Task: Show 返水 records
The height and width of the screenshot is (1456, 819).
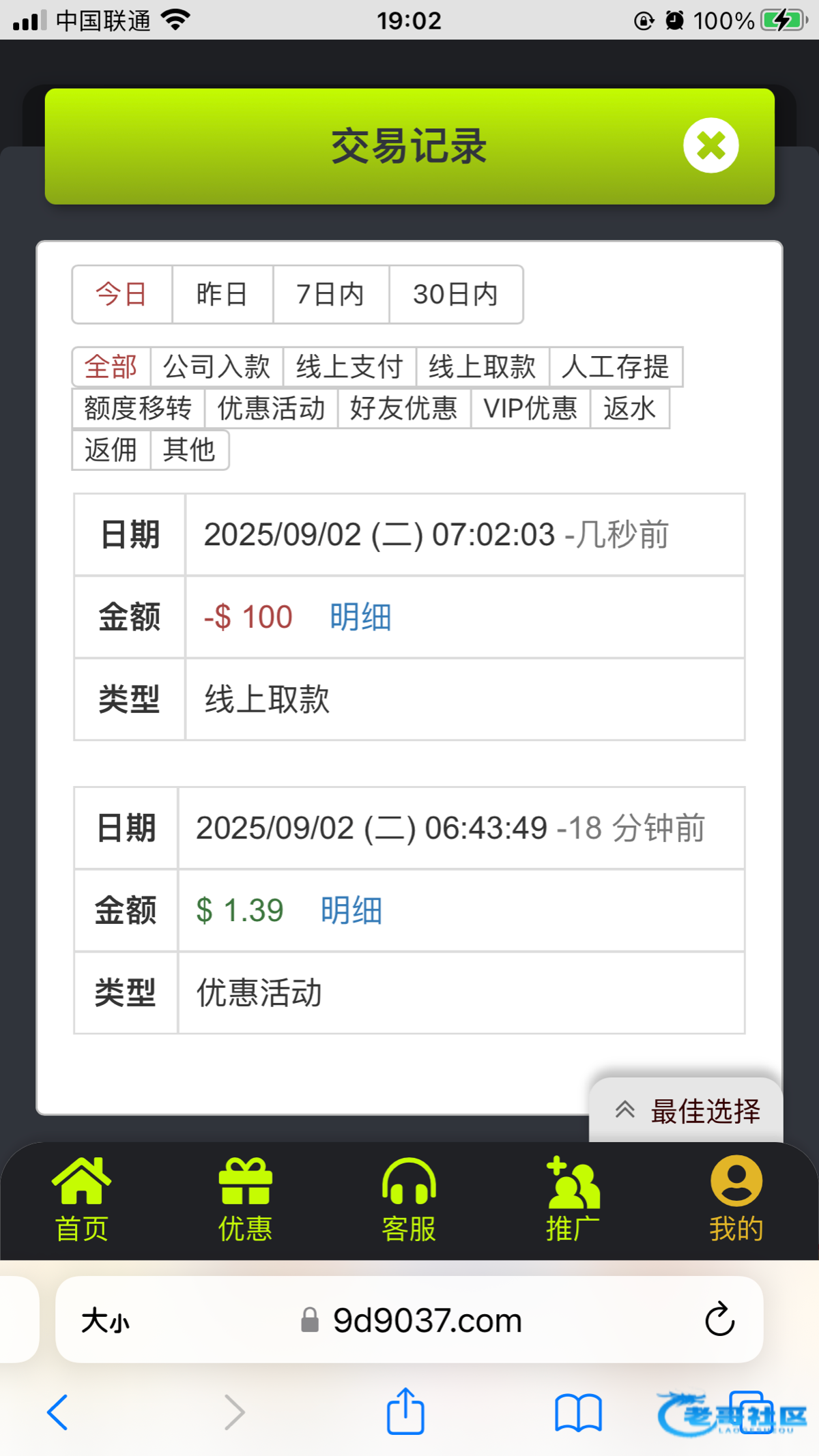Action: [629, 409]
